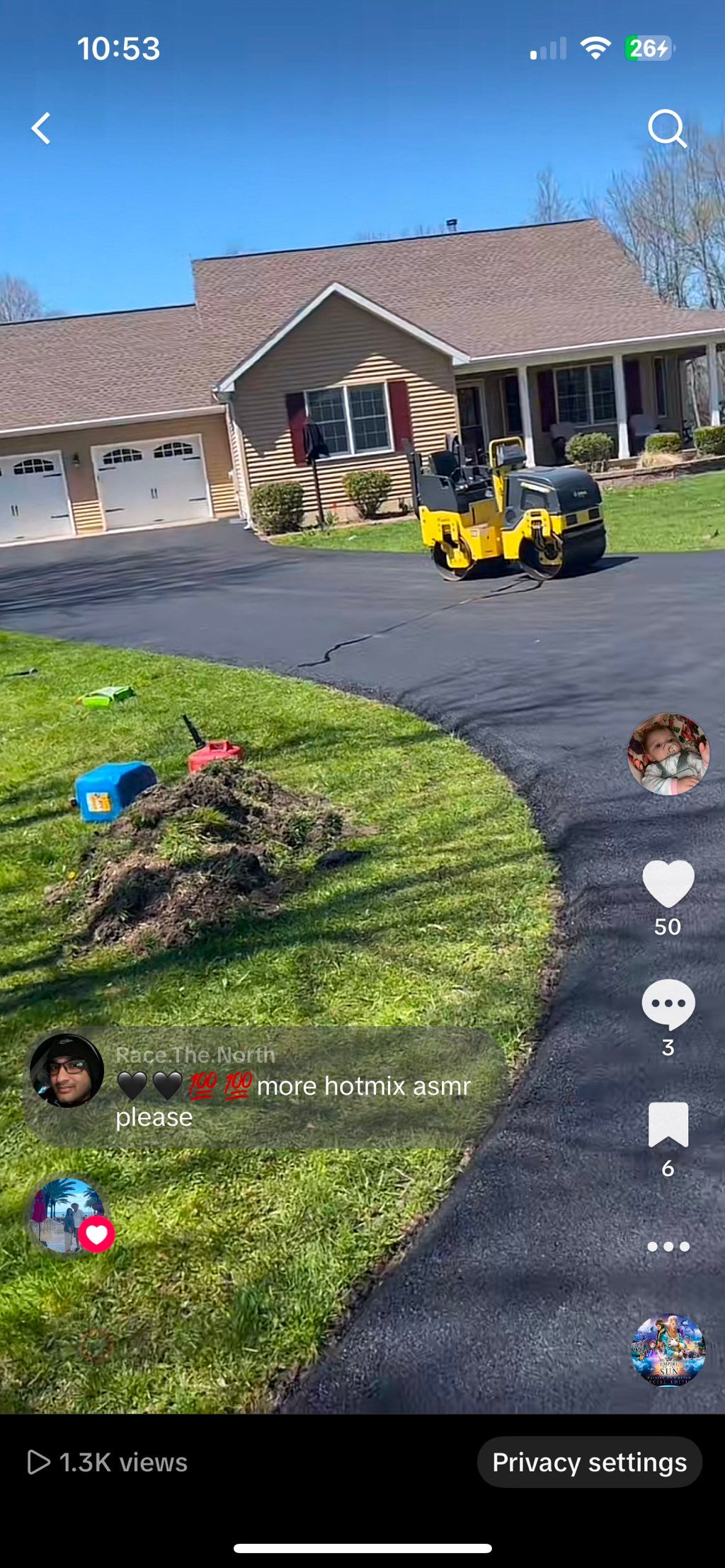Viewport: 725px width, 1568px height.
Task: Like this video with the heart
Action: [668, 884]
